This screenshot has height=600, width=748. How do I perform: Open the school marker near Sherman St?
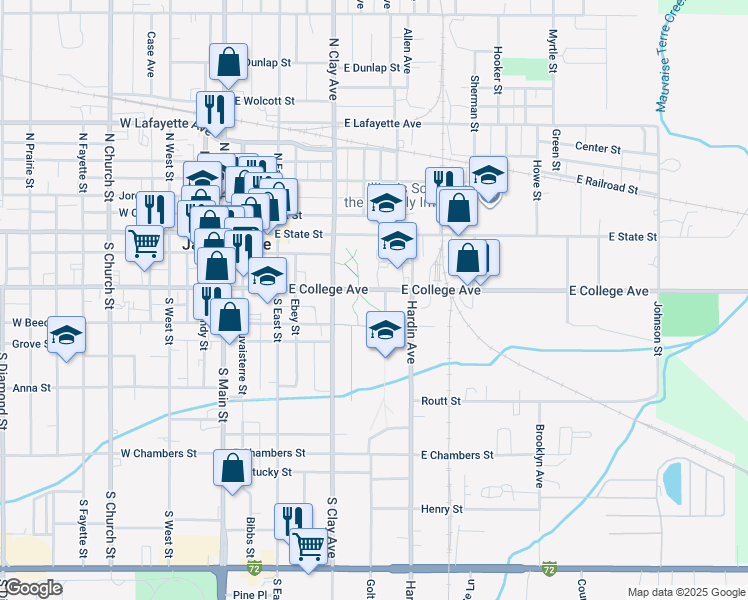488,176
